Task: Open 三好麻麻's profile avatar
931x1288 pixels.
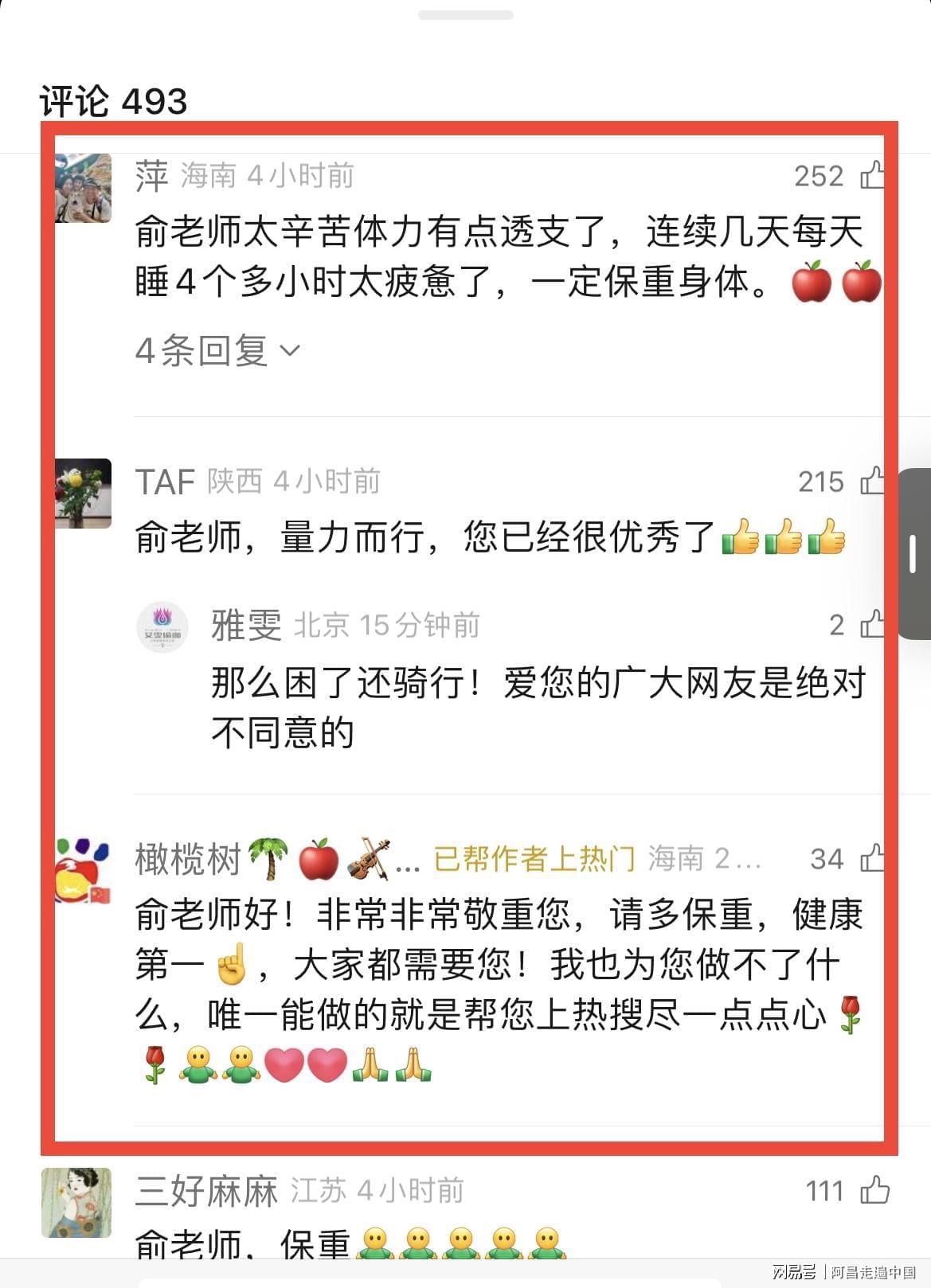Action: (76, 1202)
